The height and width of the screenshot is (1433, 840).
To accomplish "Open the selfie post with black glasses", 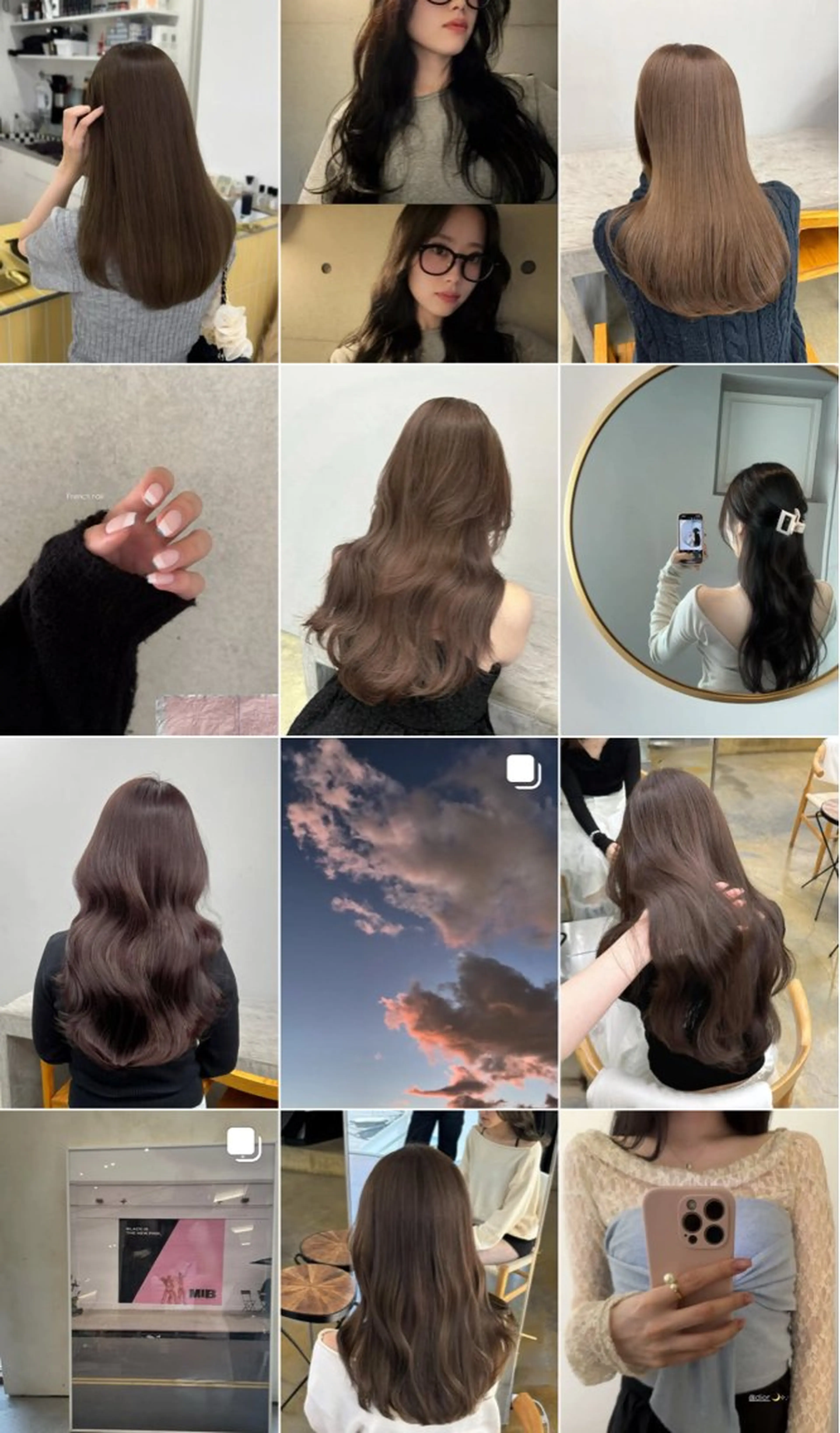I will pyautogui.click(x=419, y=181).
